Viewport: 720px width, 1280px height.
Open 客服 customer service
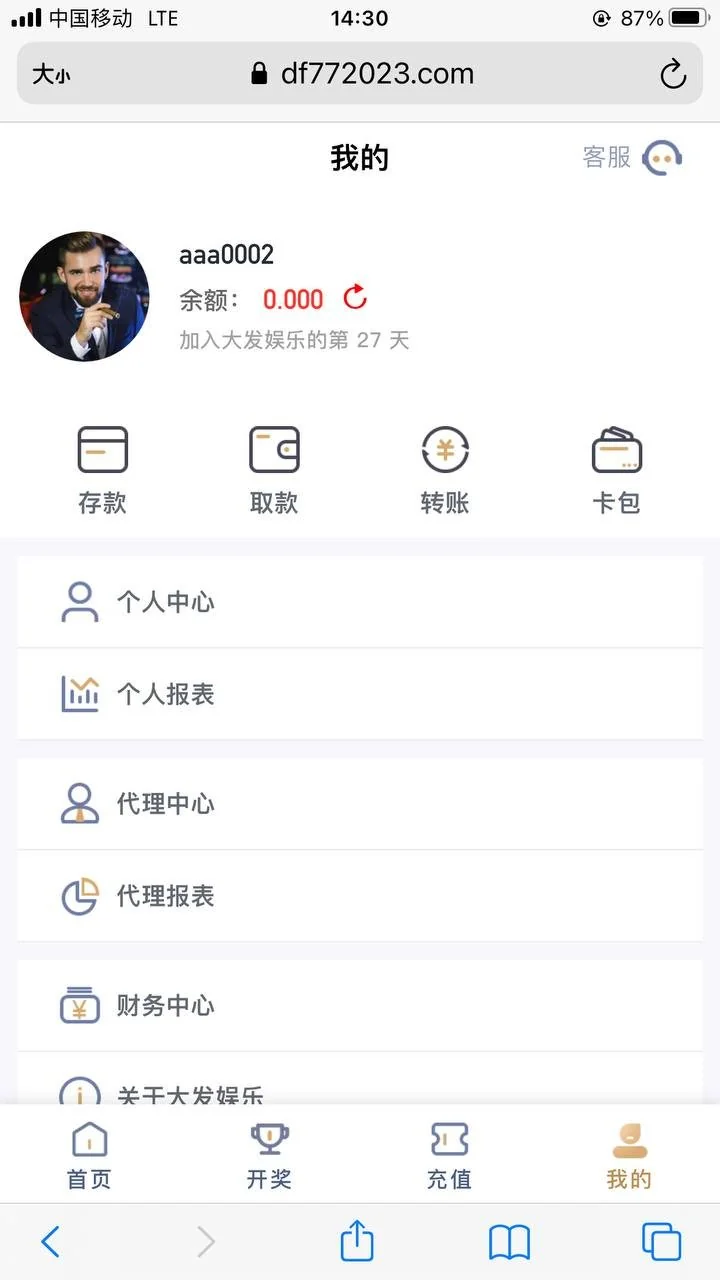[x=632, y=158]
